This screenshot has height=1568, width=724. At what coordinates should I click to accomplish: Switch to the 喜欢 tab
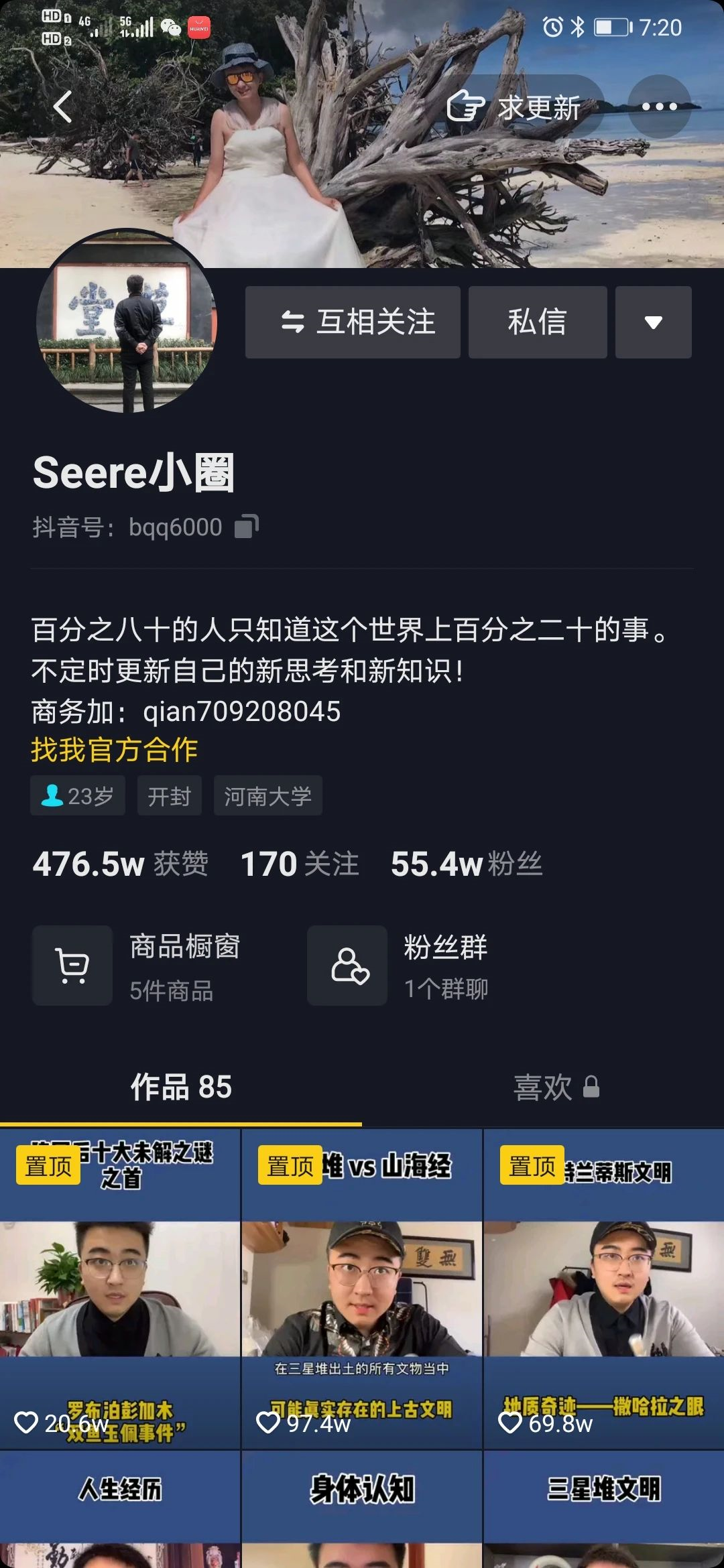coord(555,1087)
